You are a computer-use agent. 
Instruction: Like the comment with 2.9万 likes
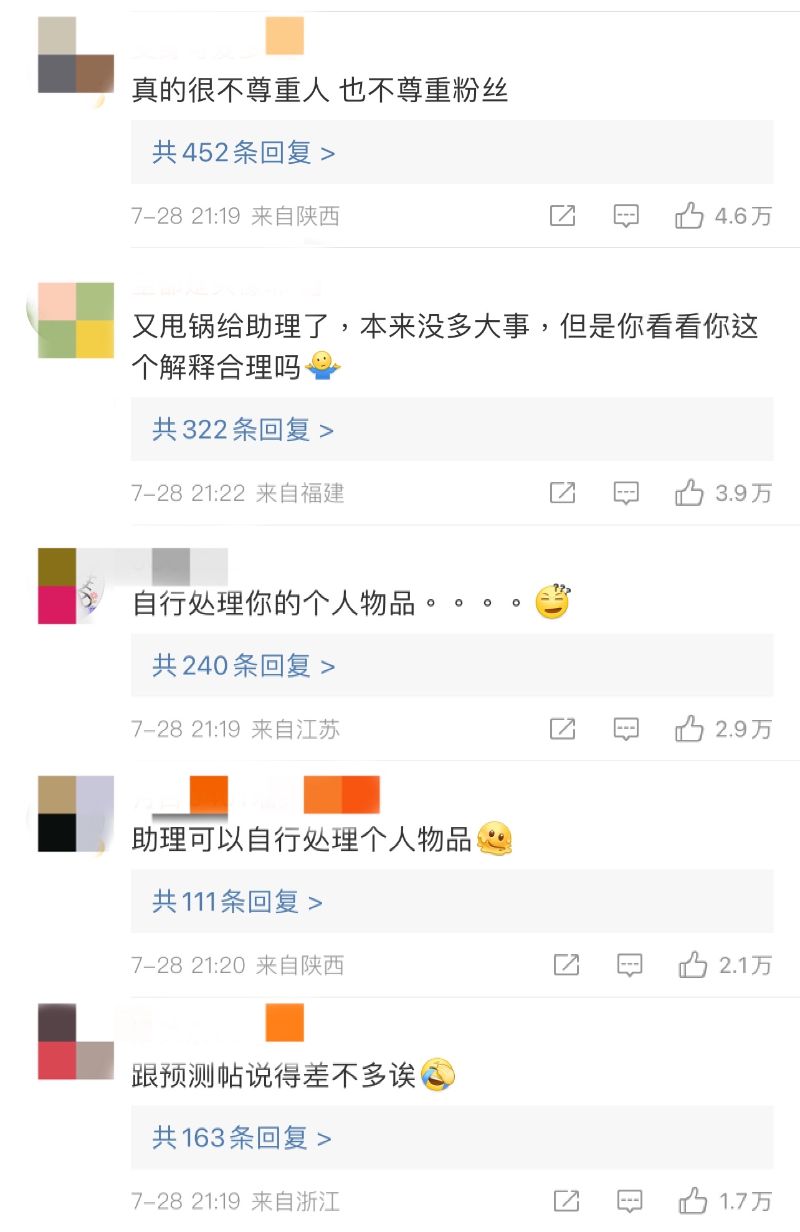pos(690,729)
